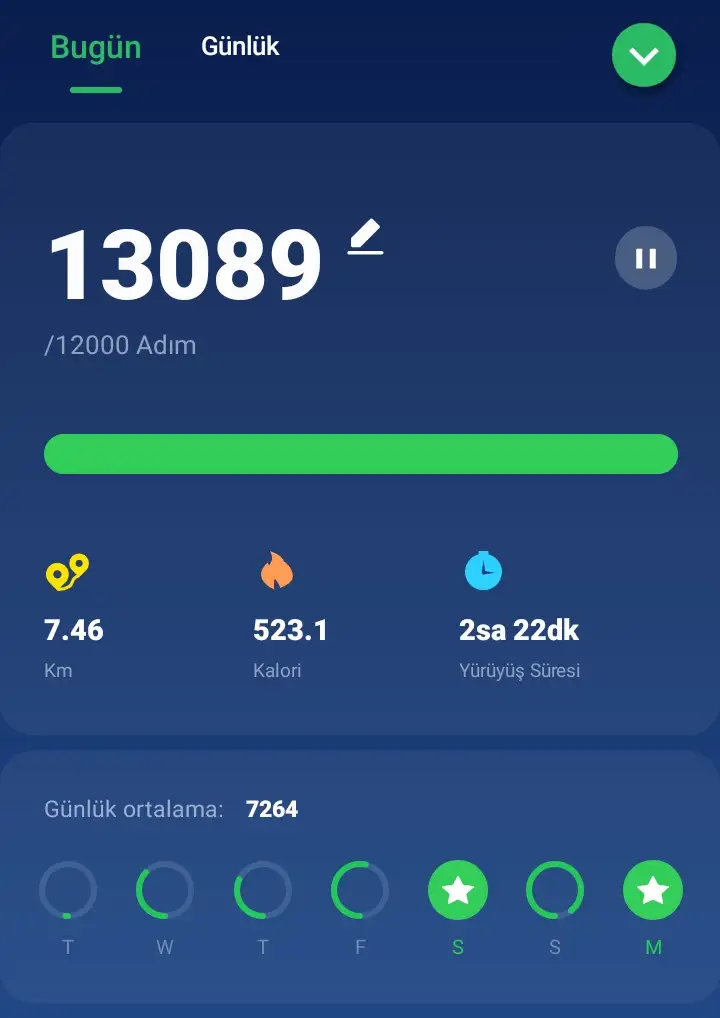Image resolution: width=720 pixels, height=1018 pixels.
Task: Select the Bugün tab
Action: click(x=96, y=48)
